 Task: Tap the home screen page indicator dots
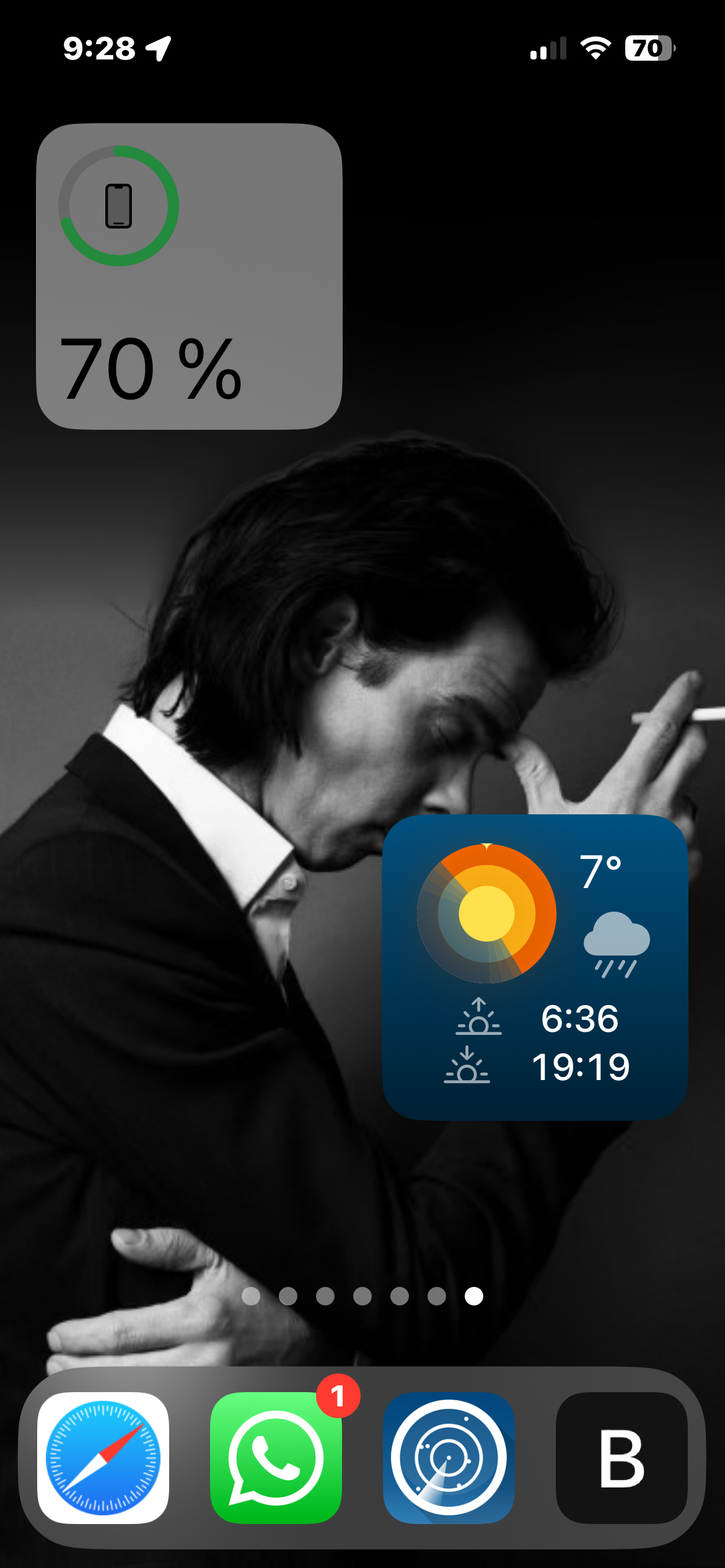(x=362, y=1296)
